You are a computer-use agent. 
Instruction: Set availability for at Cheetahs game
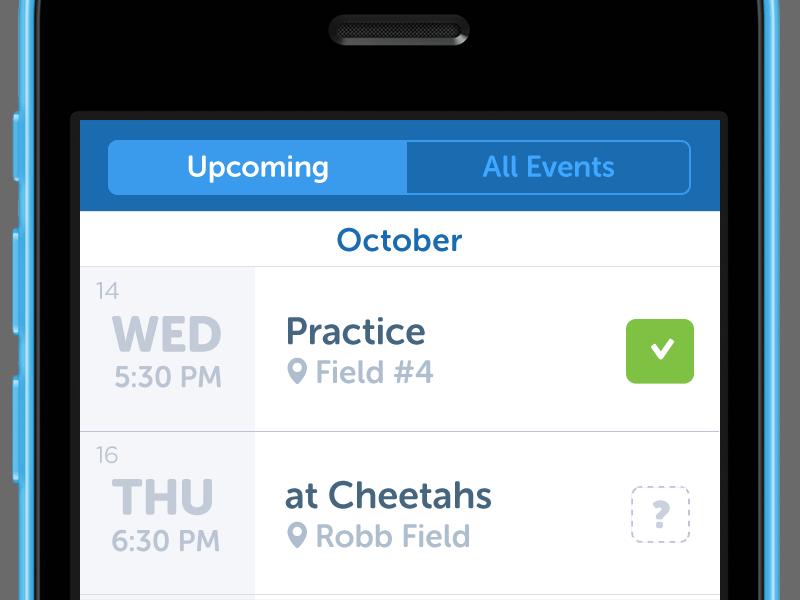[660, 514]
